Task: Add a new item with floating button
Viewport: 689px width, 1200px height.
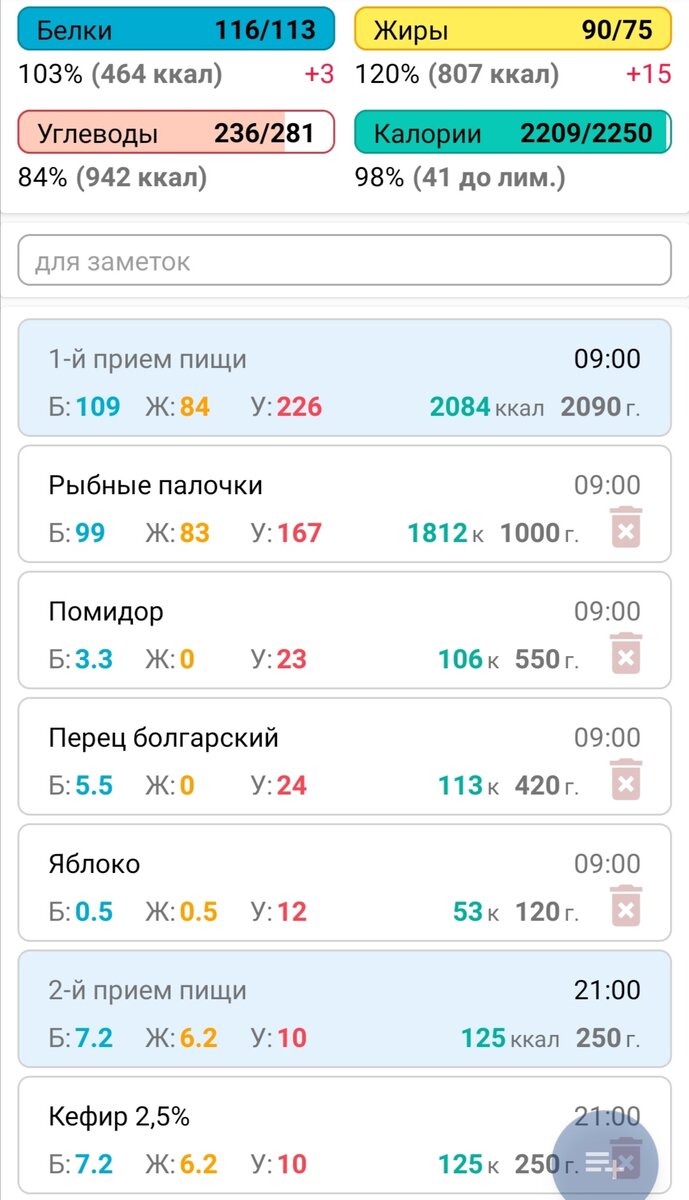Action: click(605, 1160)
